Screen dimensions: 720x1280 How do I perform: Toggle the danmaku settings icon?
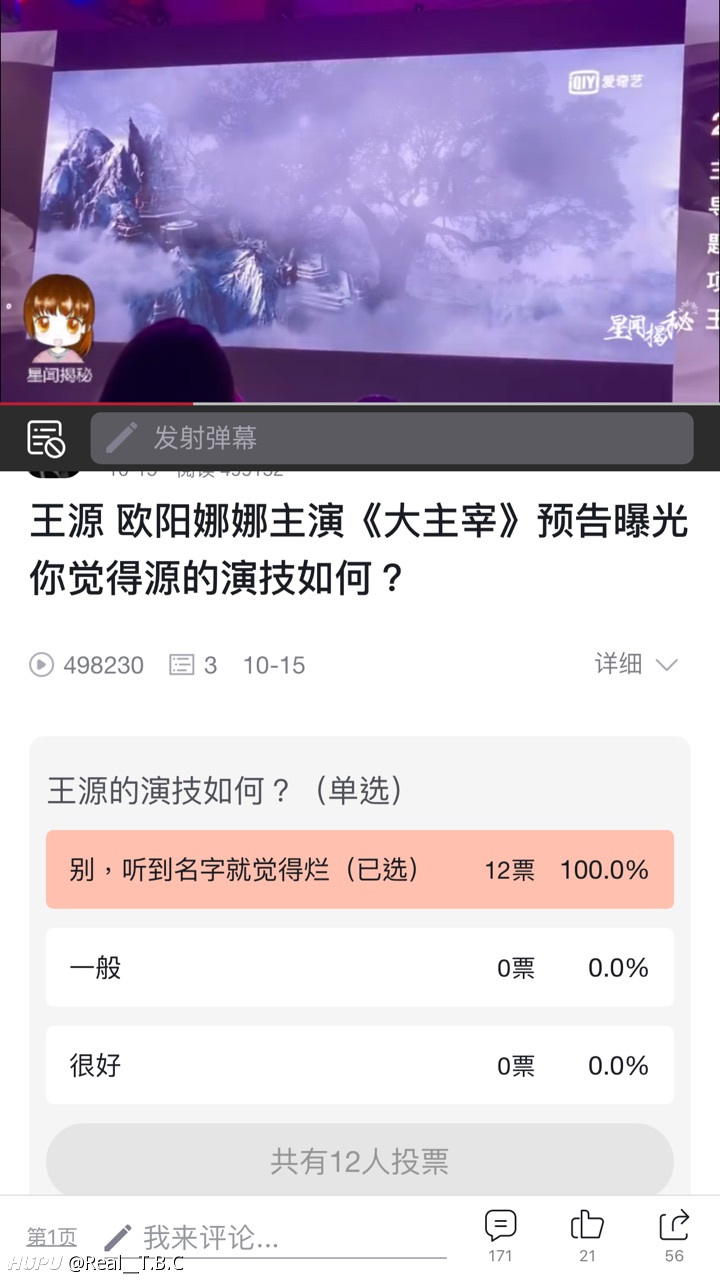(46, 438)
